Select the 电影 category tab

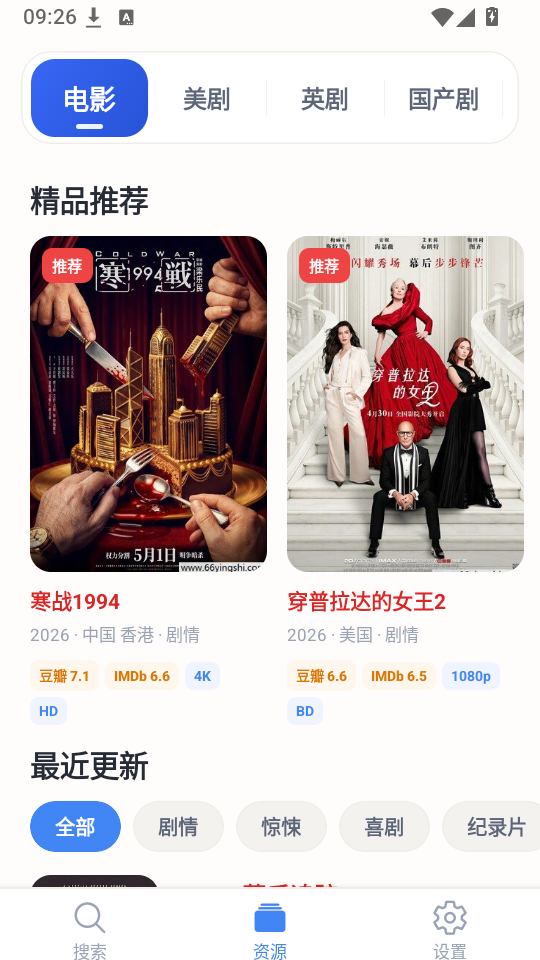pyautogui.click(x=89, y=98)
